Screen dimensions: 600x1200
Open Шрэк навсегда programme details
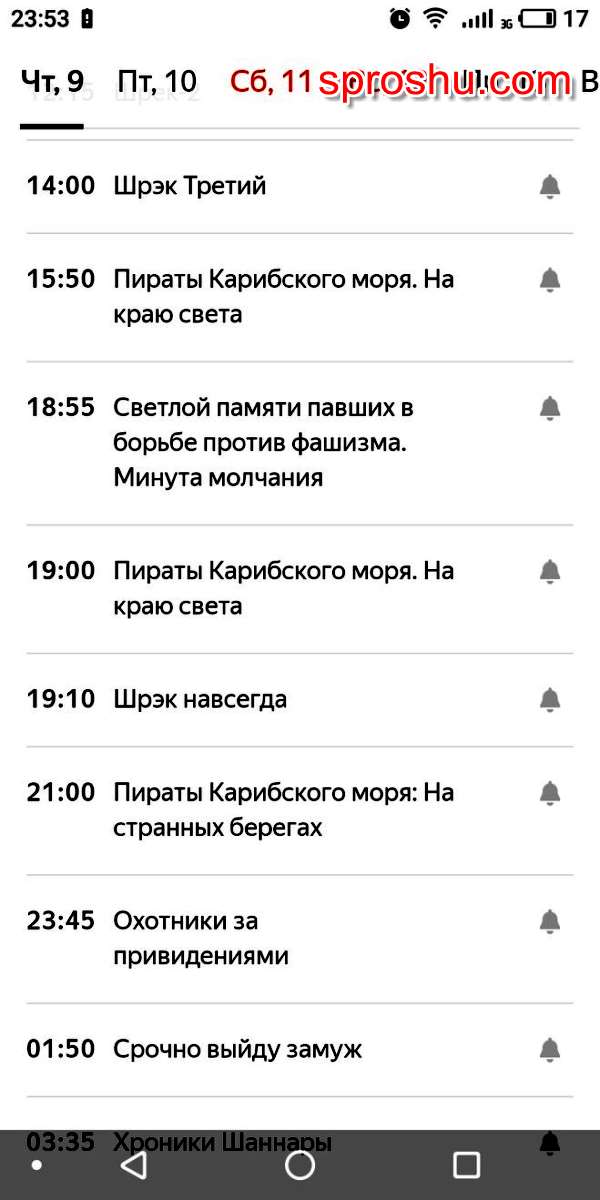click(x=300, y=700)
